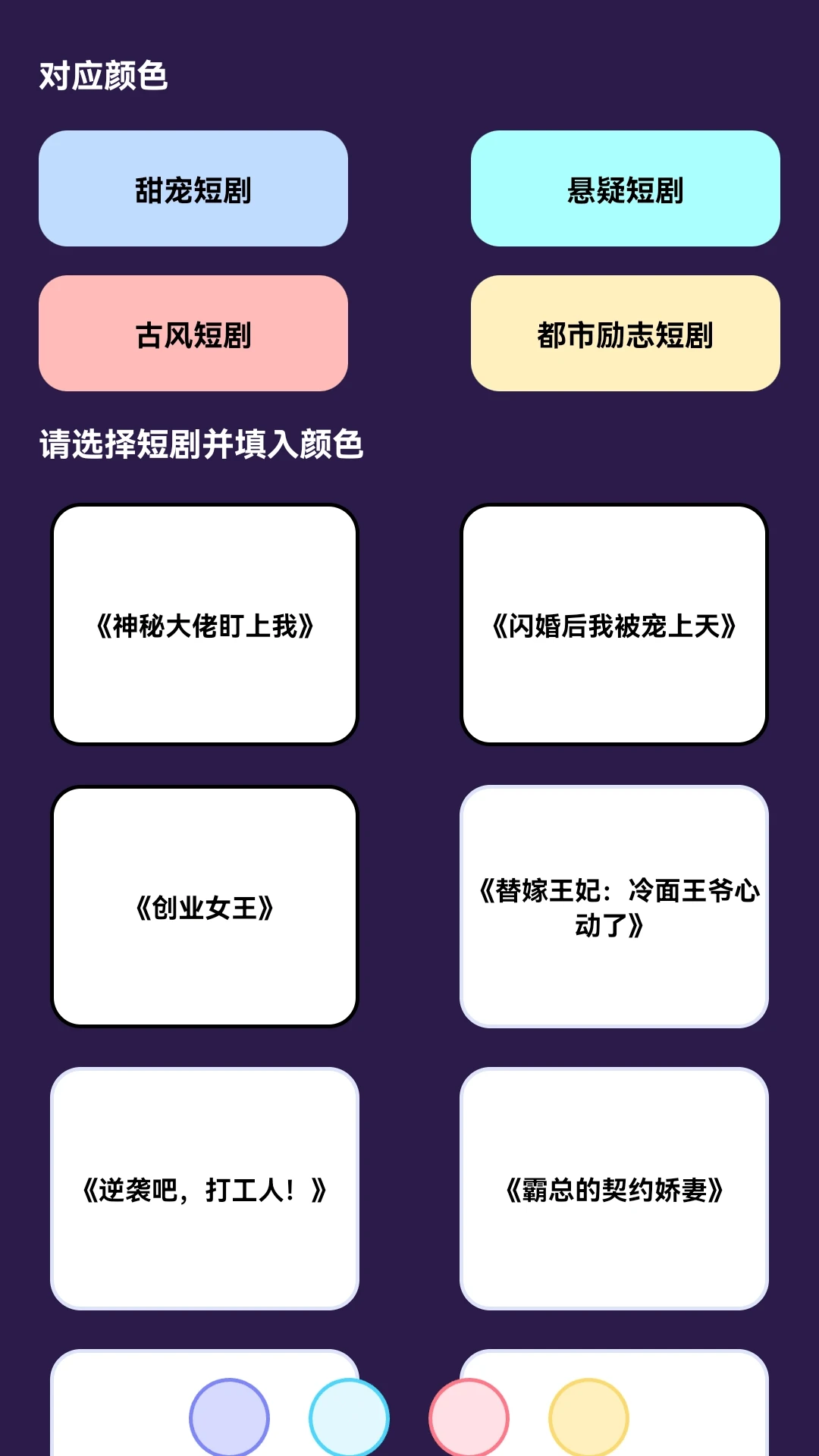Image resolution: width=819 pixels, height=1456 pixels.
Task: Select the 《逆袭吧，打工人！》 drama card
Action: pyautogui.click(x=203, y=1187)
